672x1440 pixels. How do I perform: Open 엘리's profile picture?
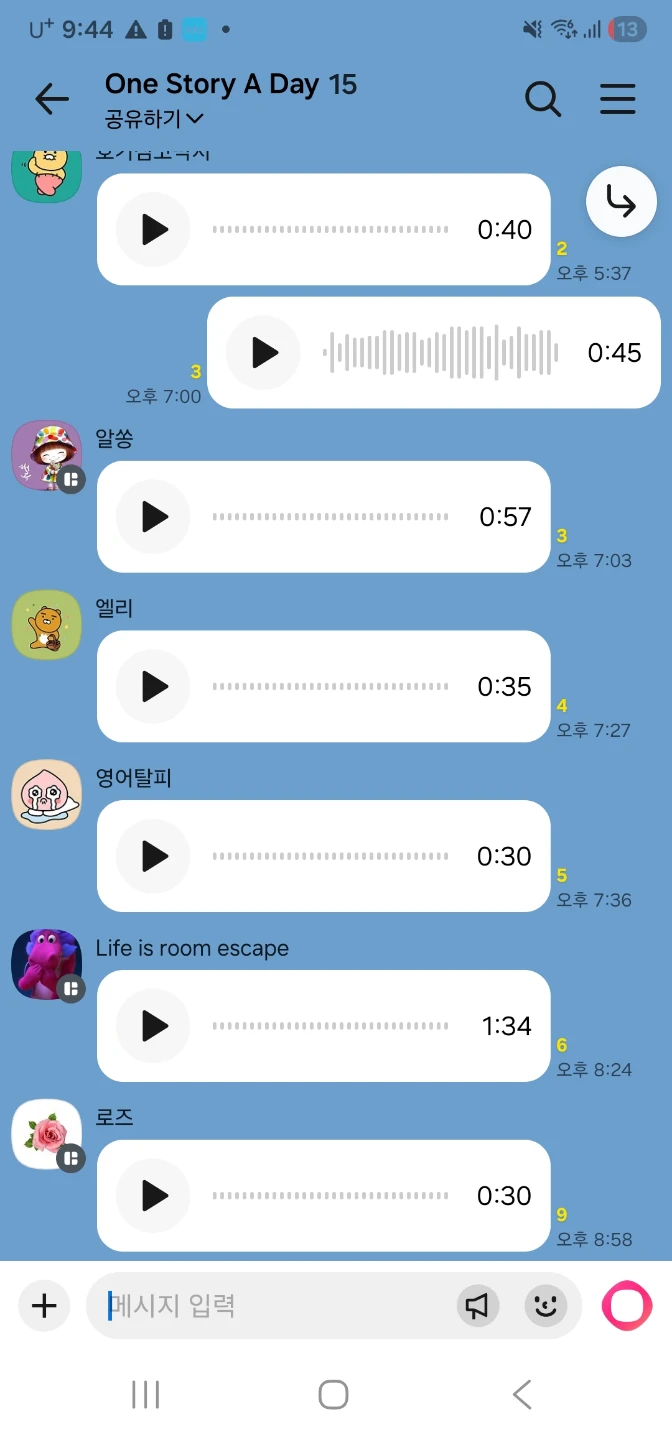click(46, 625)
